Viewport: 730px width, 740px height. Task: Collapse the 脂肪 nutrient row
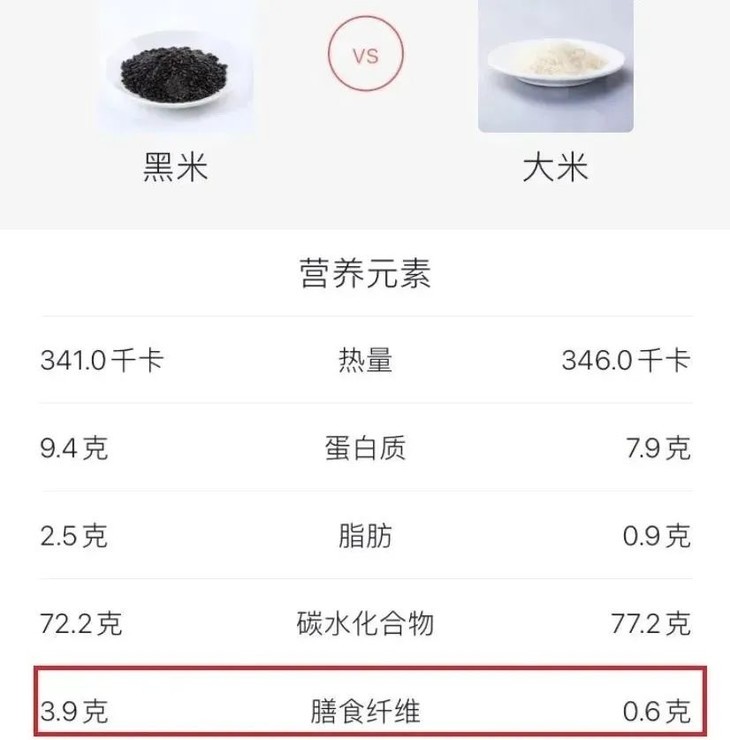pyautogui.click(x=365, y=533)
